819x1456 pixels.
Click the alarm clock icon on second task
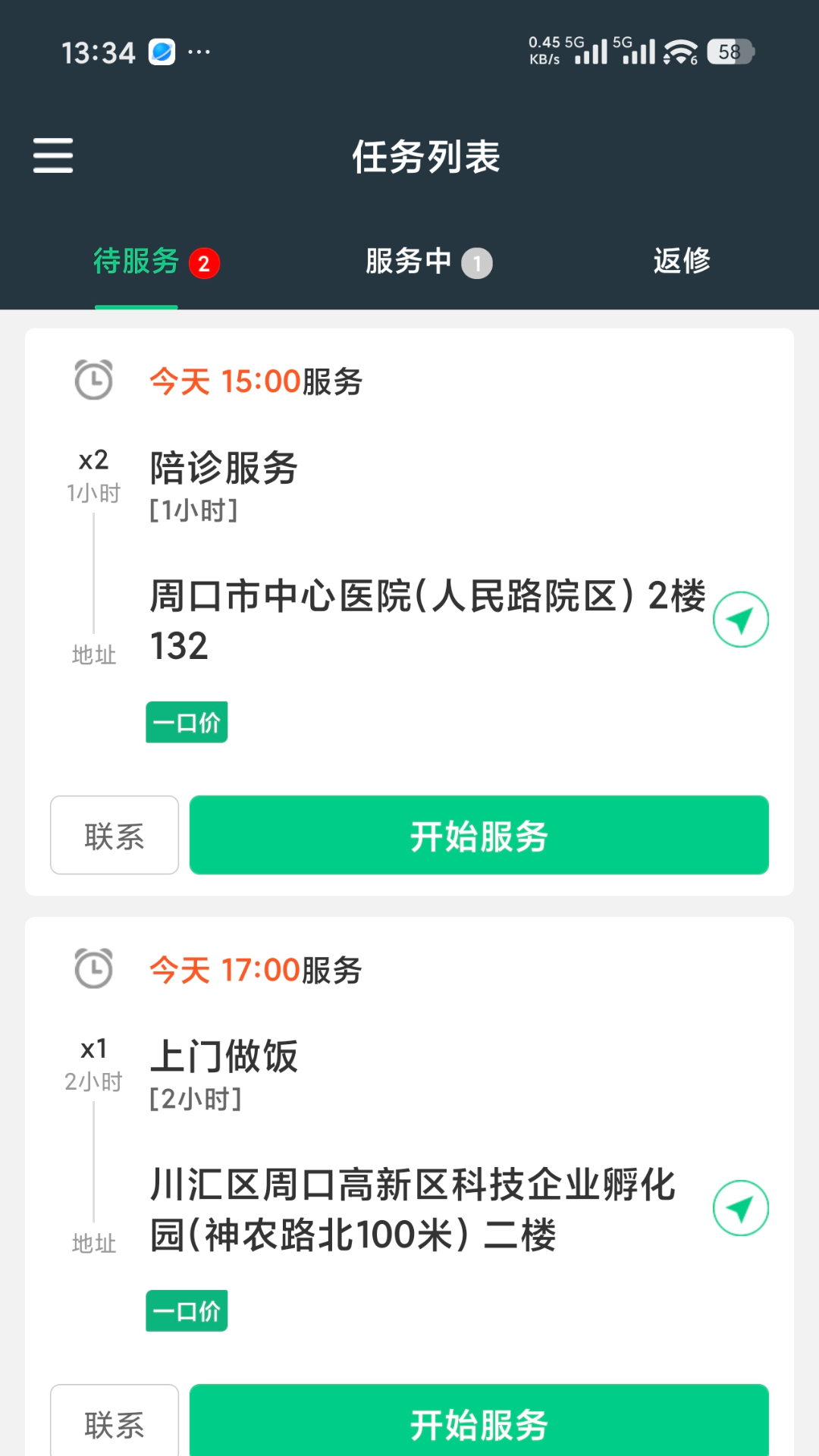(93, 968)
